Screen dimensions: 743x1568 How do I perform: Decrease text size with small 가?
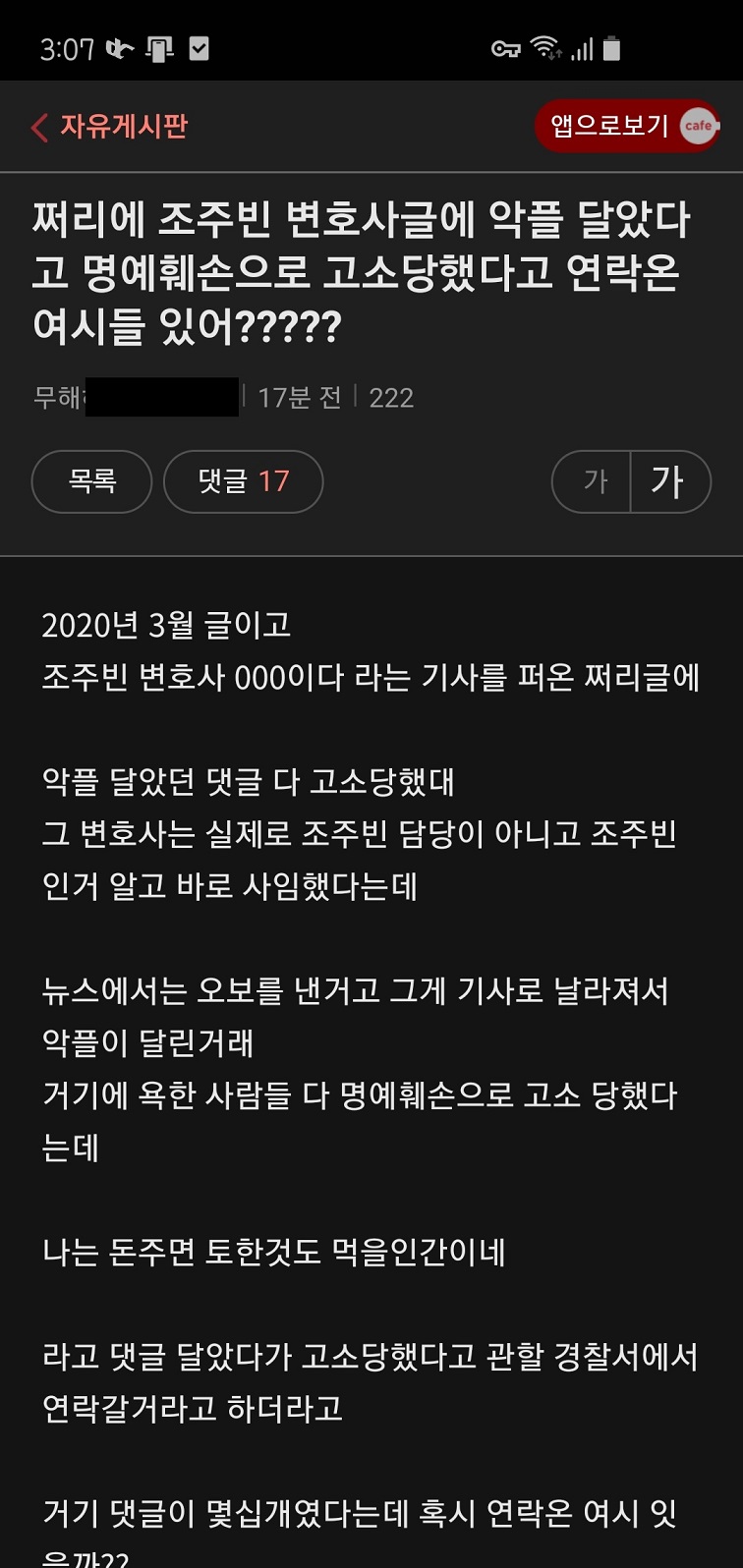tap(595, 481)
